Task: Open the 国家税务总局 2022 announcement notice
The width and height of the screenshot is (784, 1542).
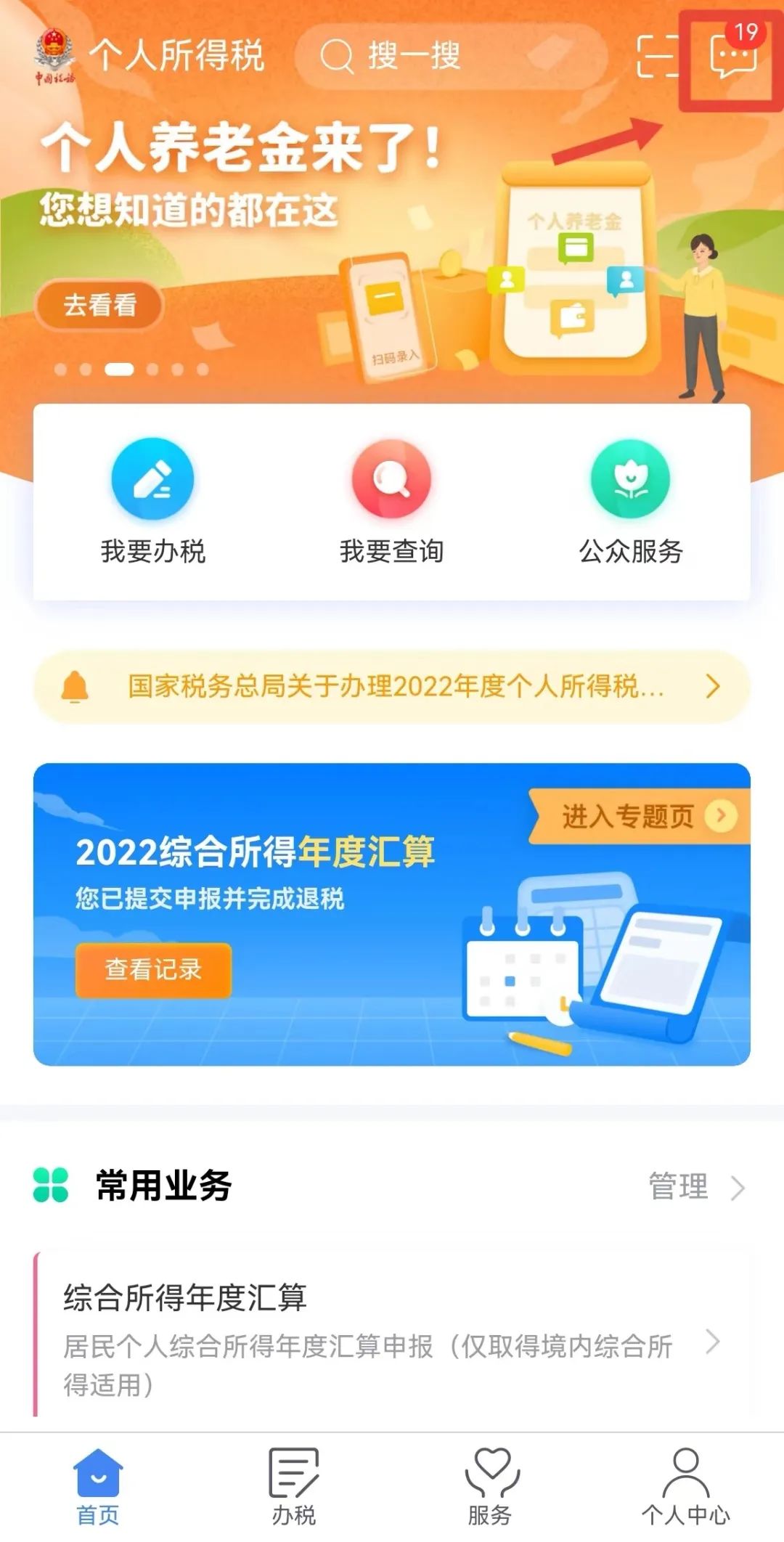Action: (x=392, y=686)
